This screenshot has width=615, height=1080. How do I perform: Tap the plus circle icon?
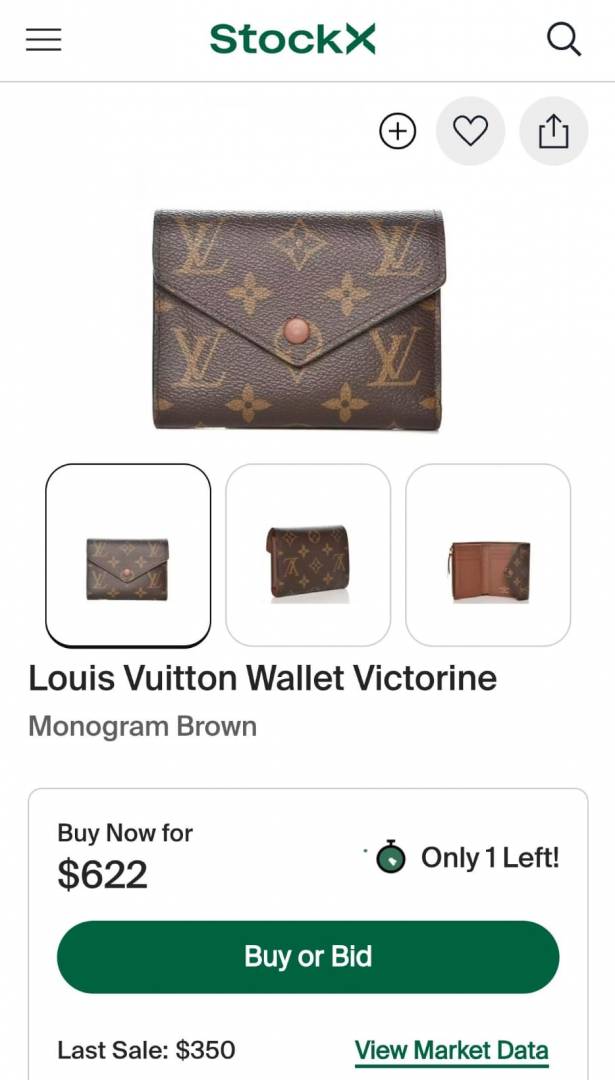click(397, 131)
